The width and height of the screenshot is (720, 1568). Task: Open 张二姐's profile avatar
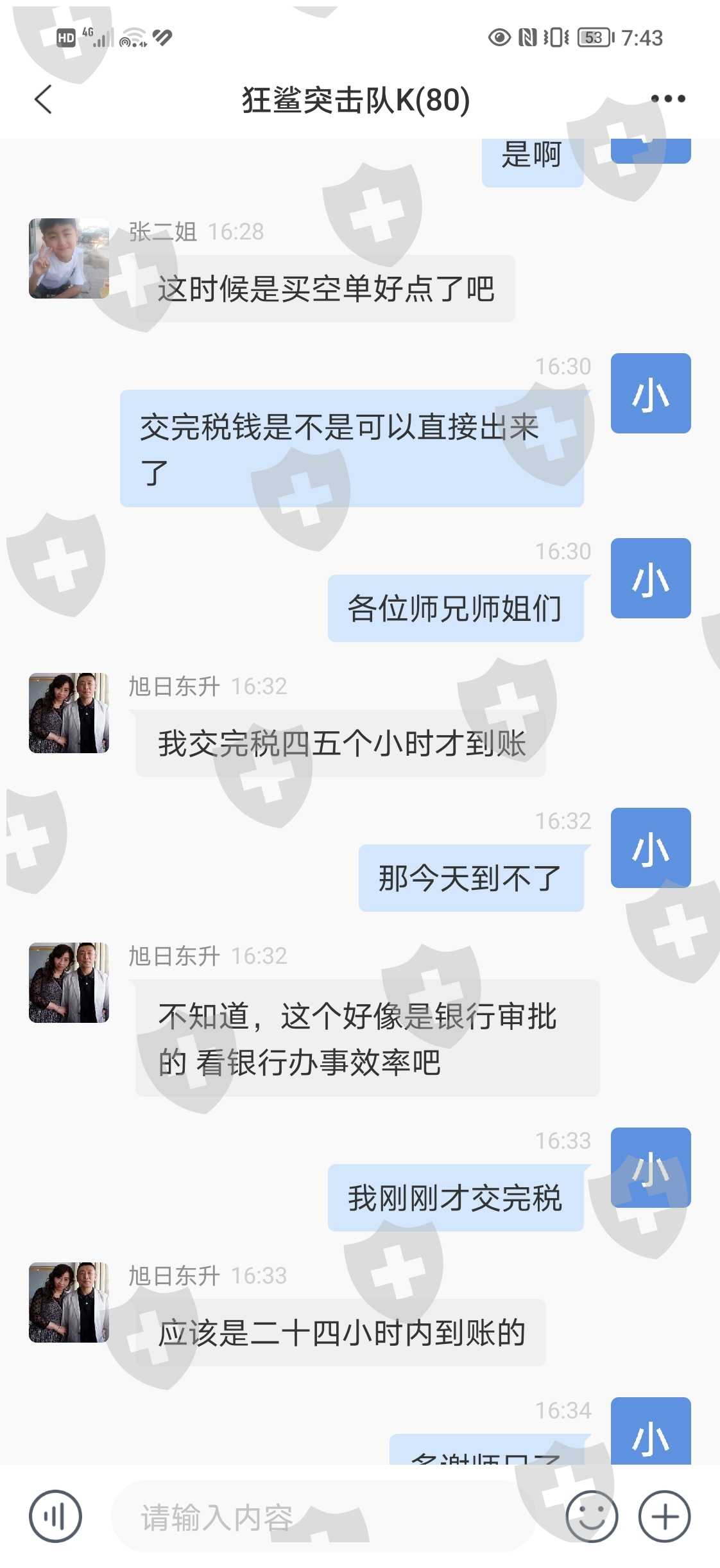[x=69, y=258]
